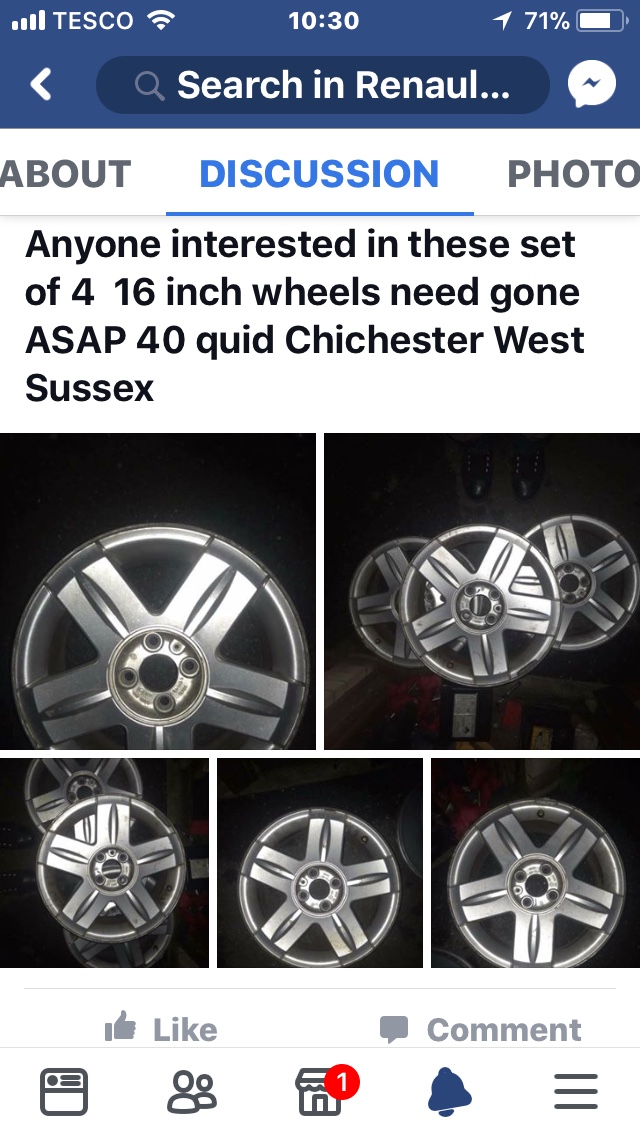Open the notifications bell
Image resolution: width=640 pixels, height=1136 pixels.
click(449, 1092)
